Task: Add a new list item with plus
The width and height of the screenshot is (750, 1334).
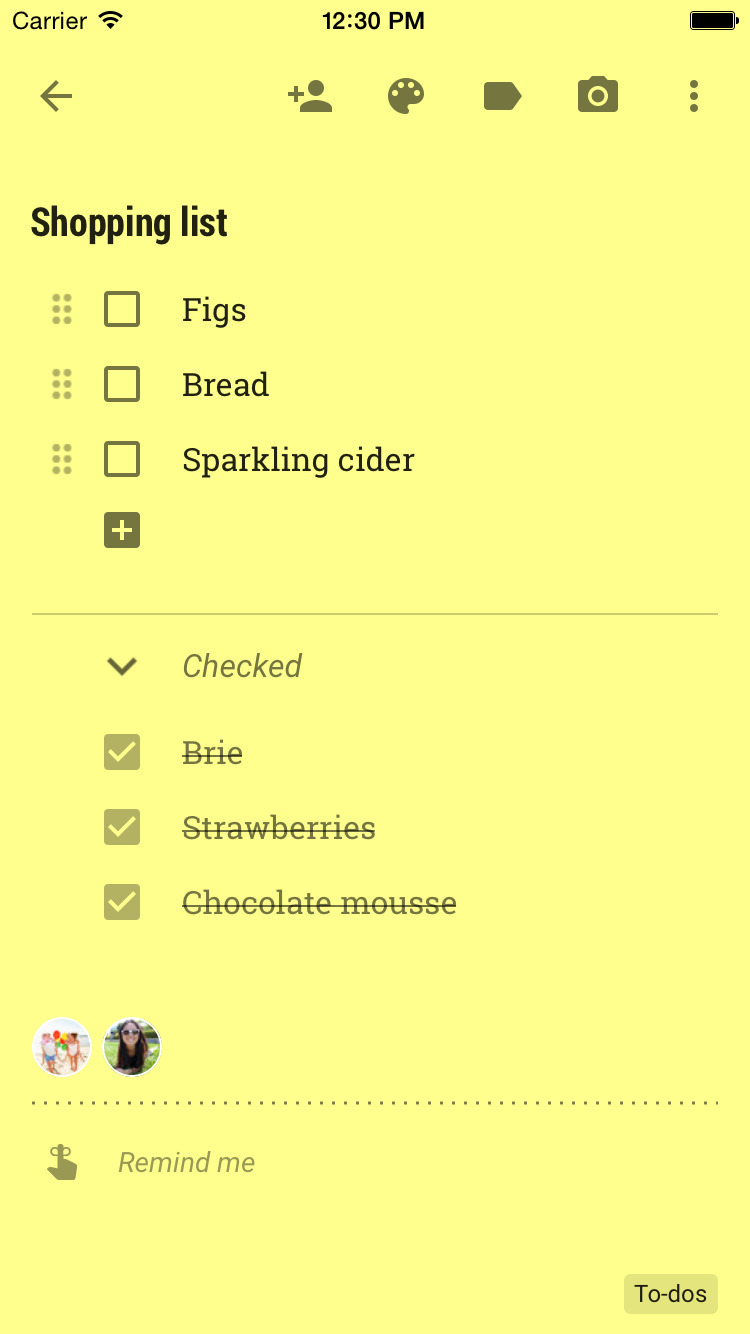Action: (122, 530)
